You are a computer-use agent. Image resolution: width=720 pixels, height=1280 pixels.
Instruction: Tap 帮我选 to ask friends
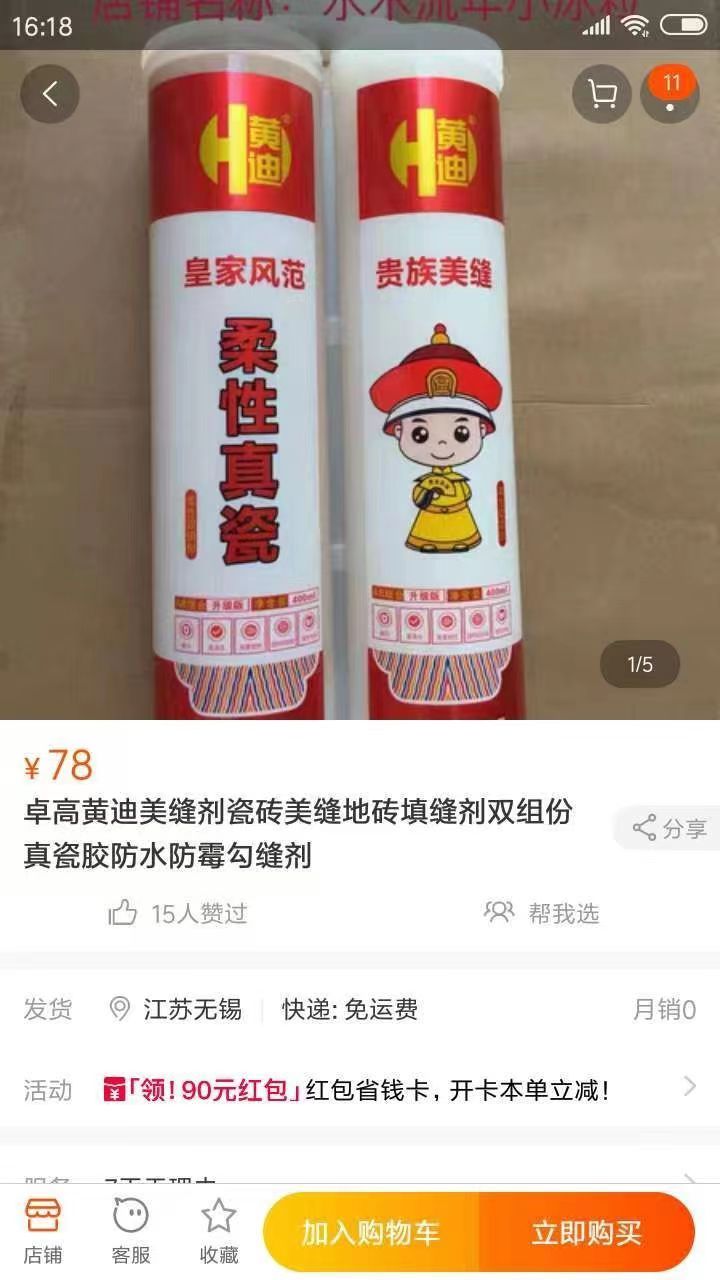(542, 913)
